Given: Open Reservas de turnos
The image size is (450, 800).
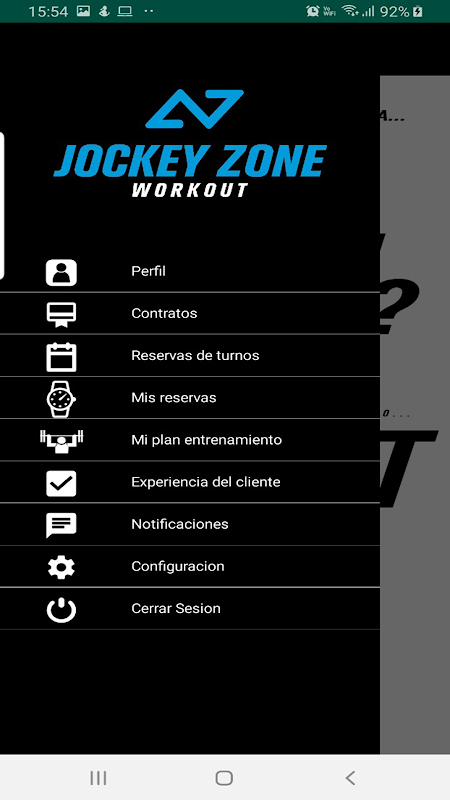Looking at the screenshot, I should click(x=190, y=356).
